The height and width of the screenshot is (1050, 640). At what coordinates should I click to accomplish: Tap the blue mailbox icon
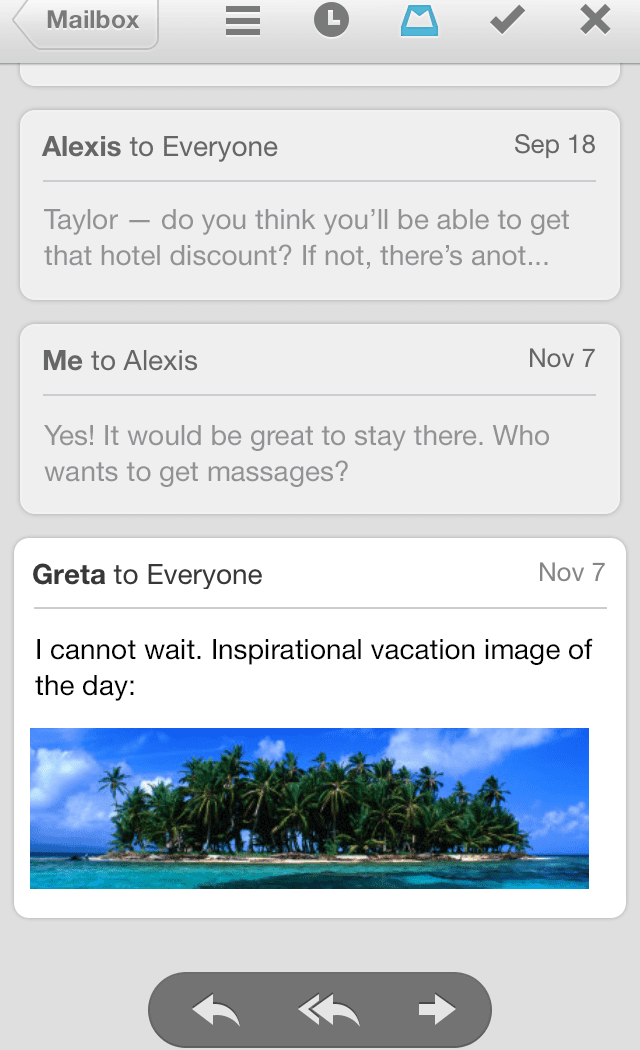(x=420, y=21)
